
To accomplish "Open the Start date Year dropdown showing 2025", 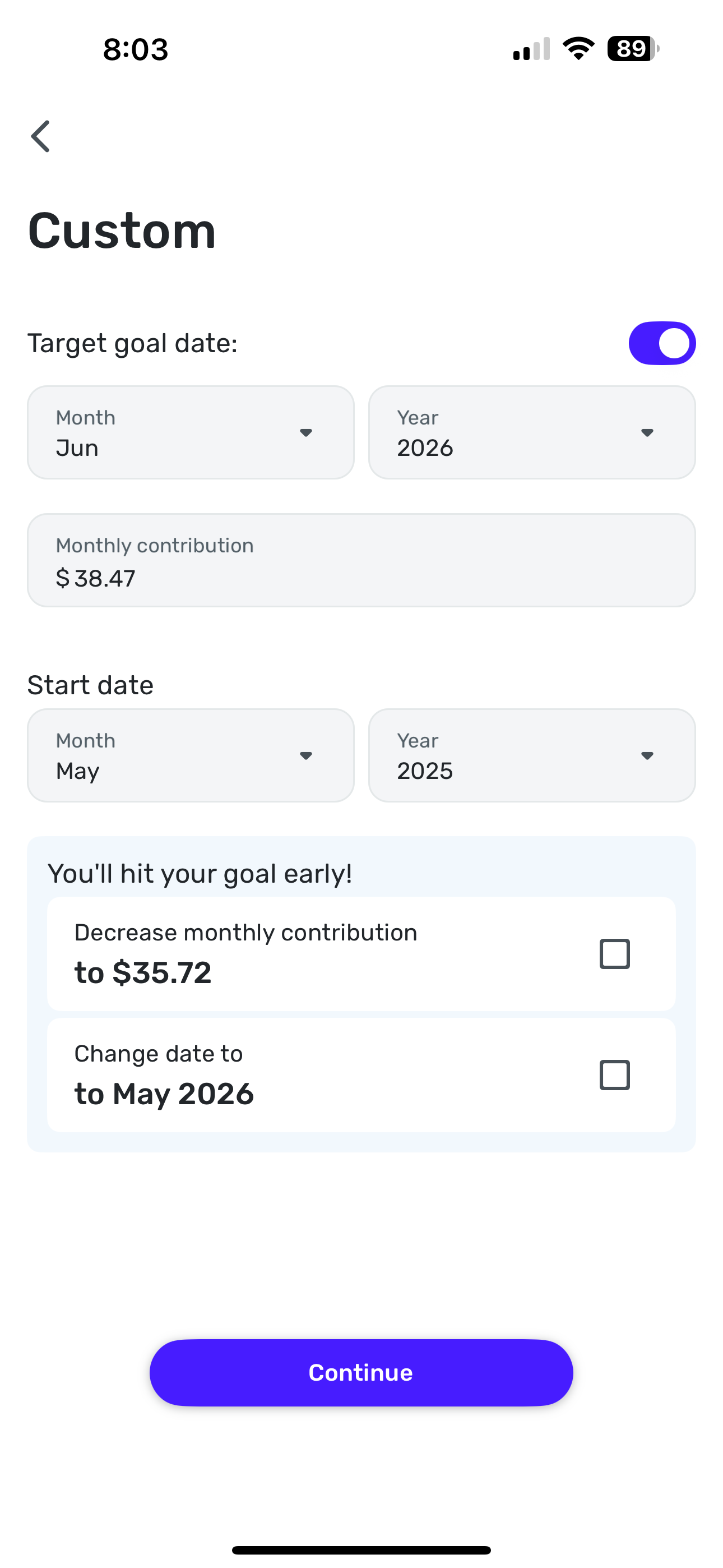I will (x=532, y=755).
